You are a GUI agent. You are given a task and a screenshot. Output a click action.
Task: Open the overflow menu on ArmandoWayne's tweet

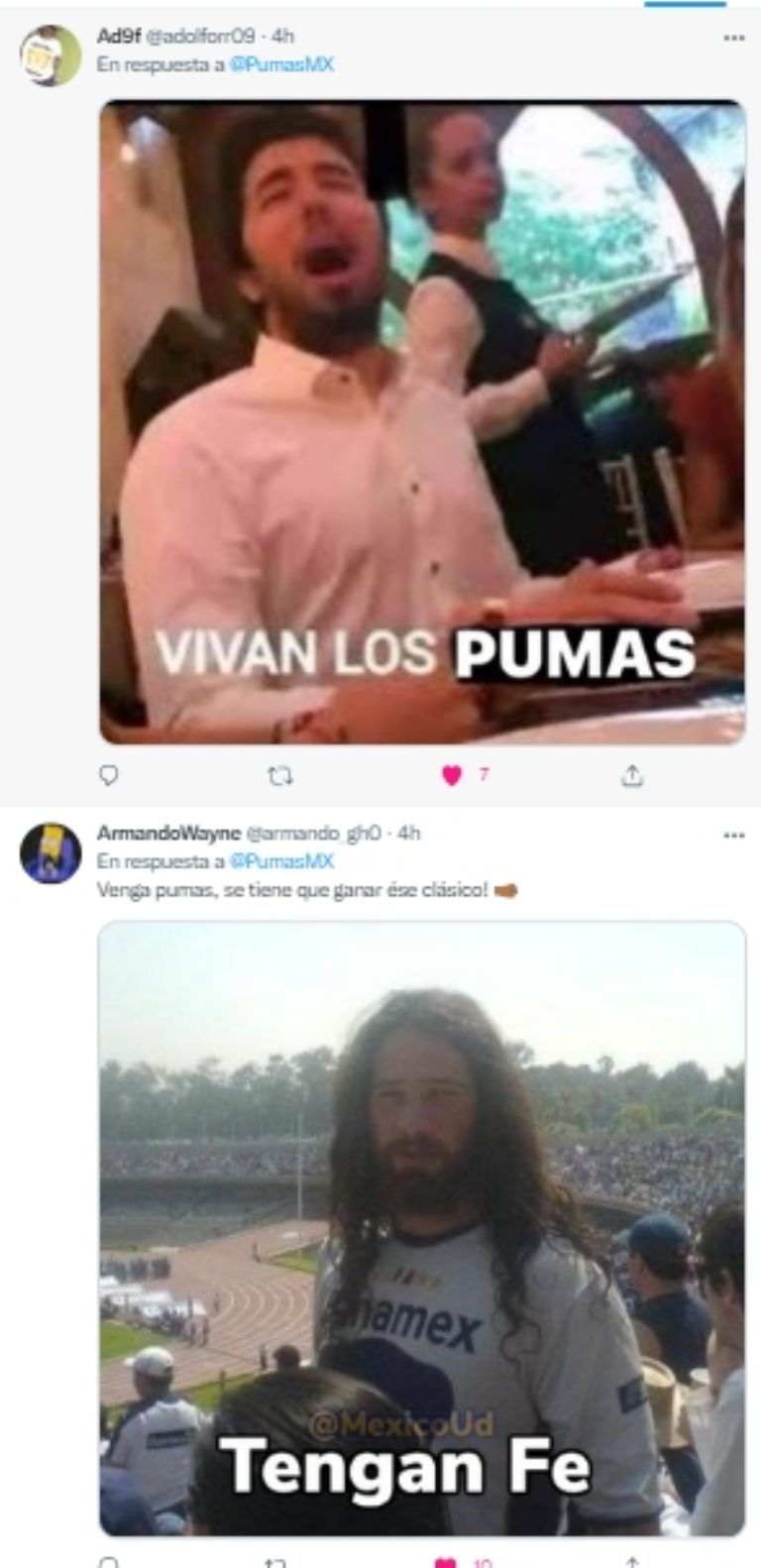point(733,836)
